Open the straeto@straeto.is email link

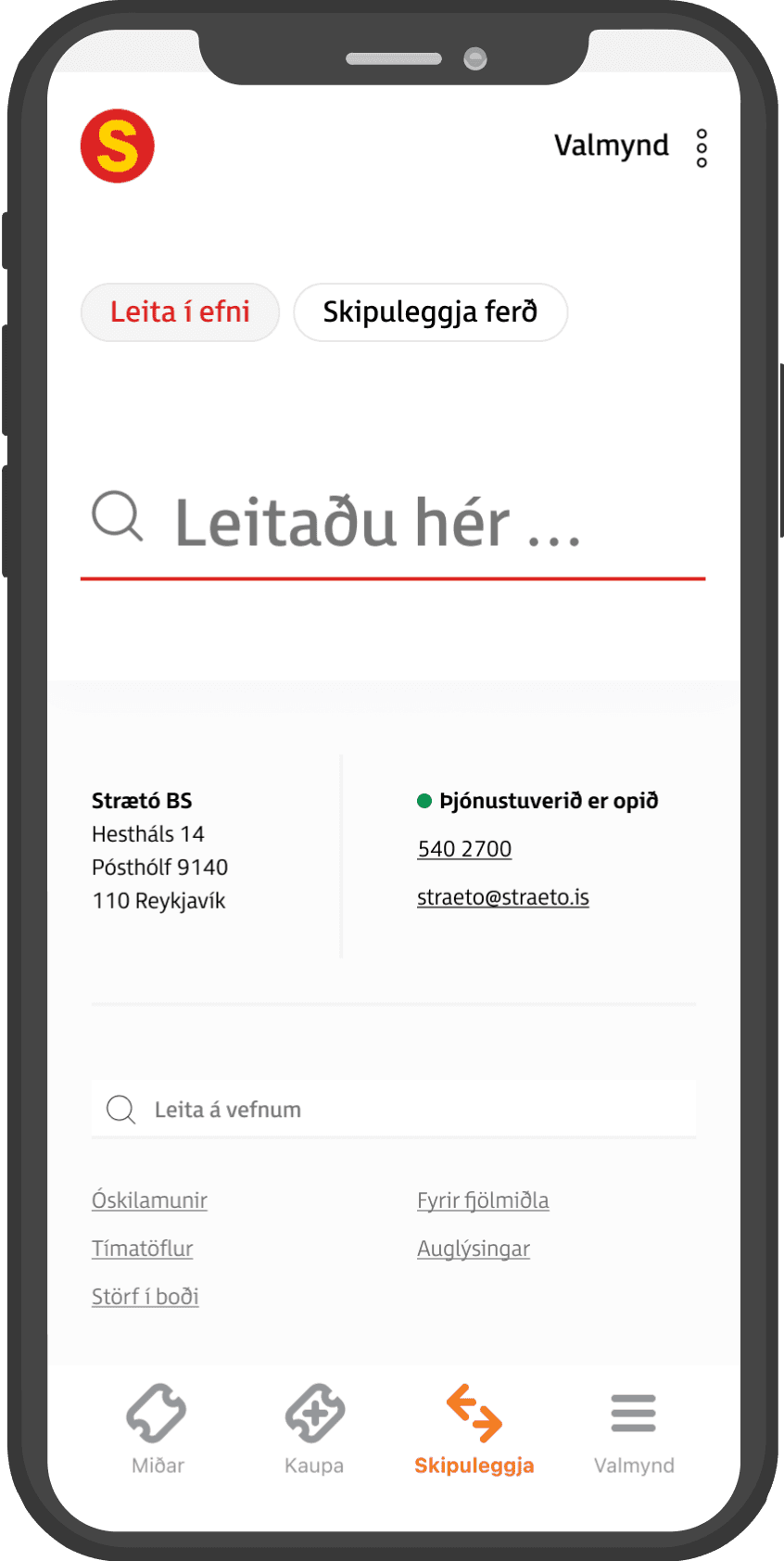click(x=503, y=897)
